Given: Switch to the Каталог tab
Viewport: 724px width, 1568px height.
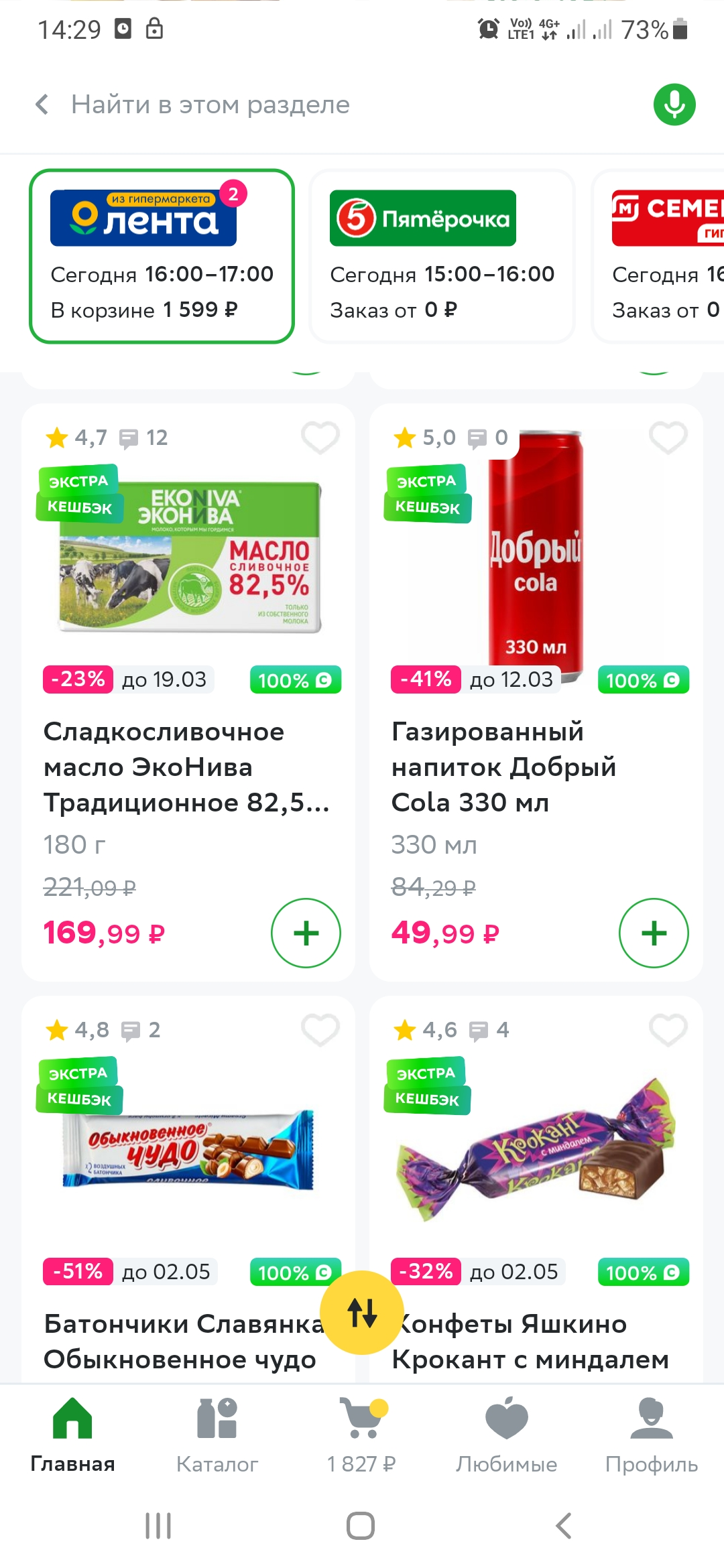Looking at the screenshot, I should click(217, 1435).
